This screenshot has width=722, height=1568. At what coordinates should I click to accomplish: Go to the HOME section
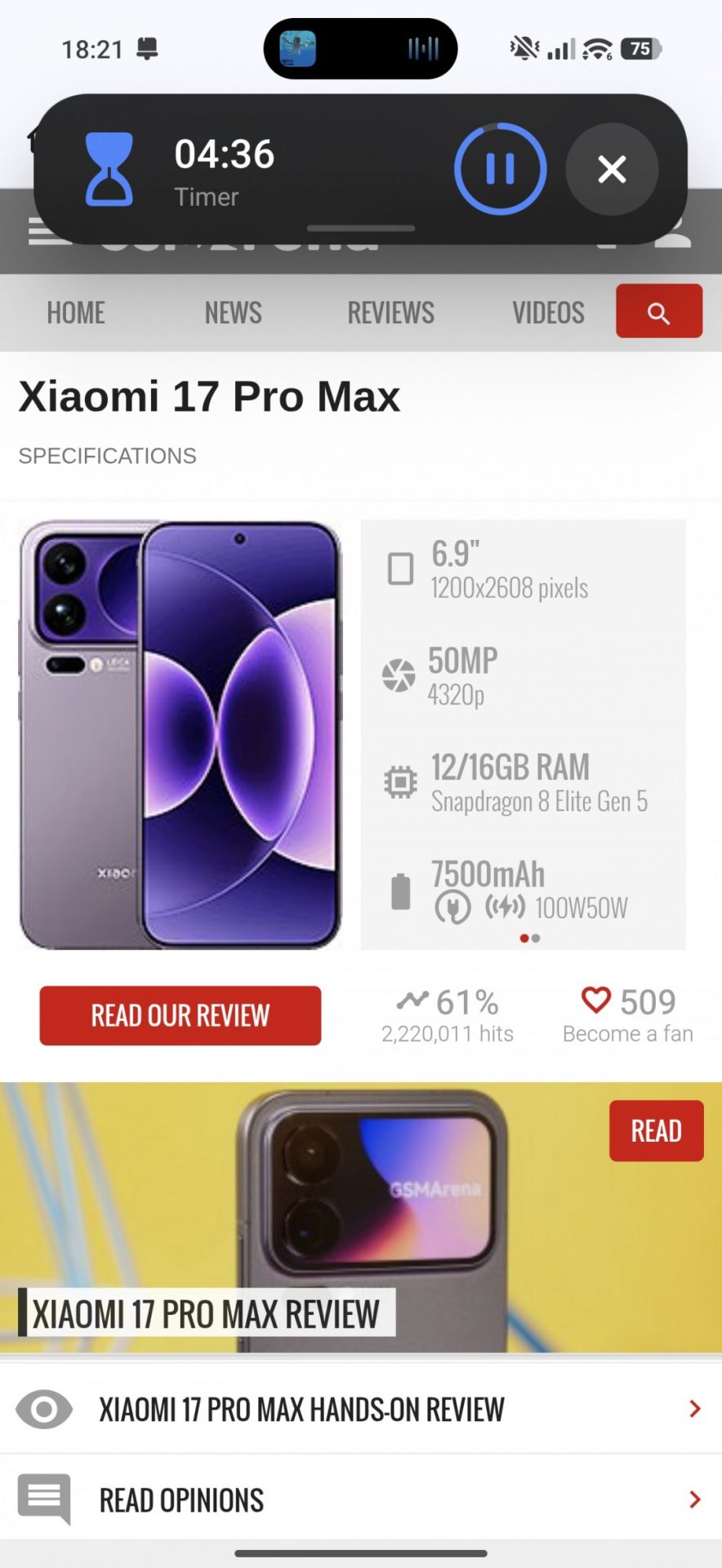click(x=76, y=312)
